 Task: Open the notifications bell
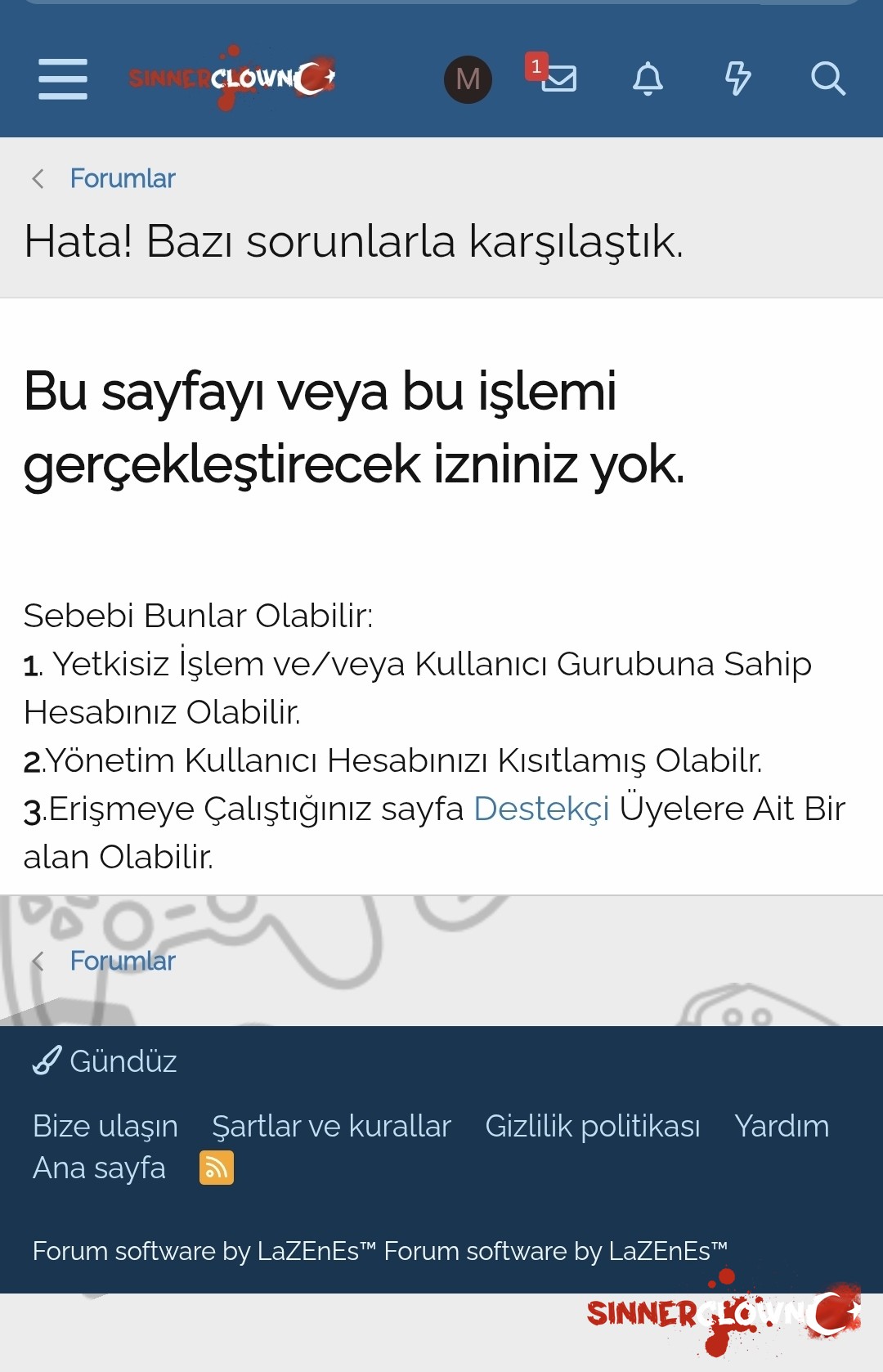pos(648,78)
